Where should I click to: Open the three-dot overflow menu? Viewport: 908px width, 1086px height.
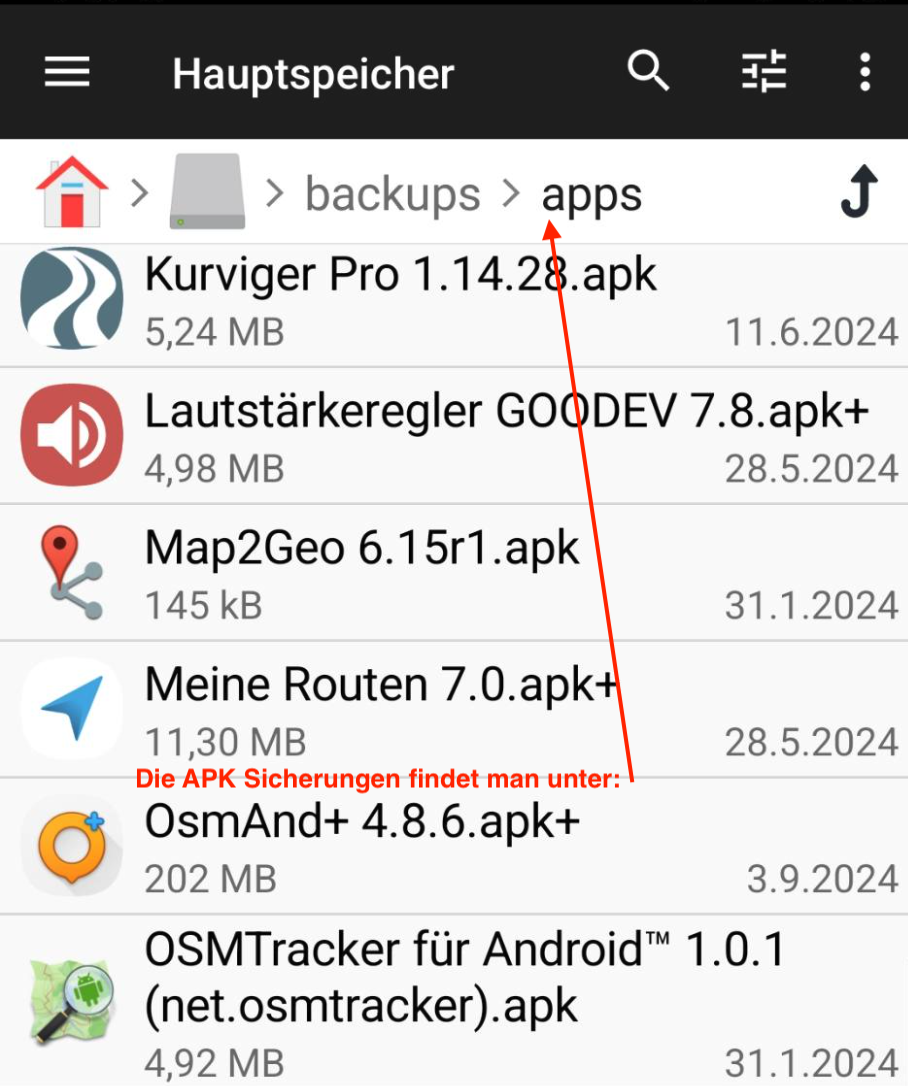[x=864, y=73]
